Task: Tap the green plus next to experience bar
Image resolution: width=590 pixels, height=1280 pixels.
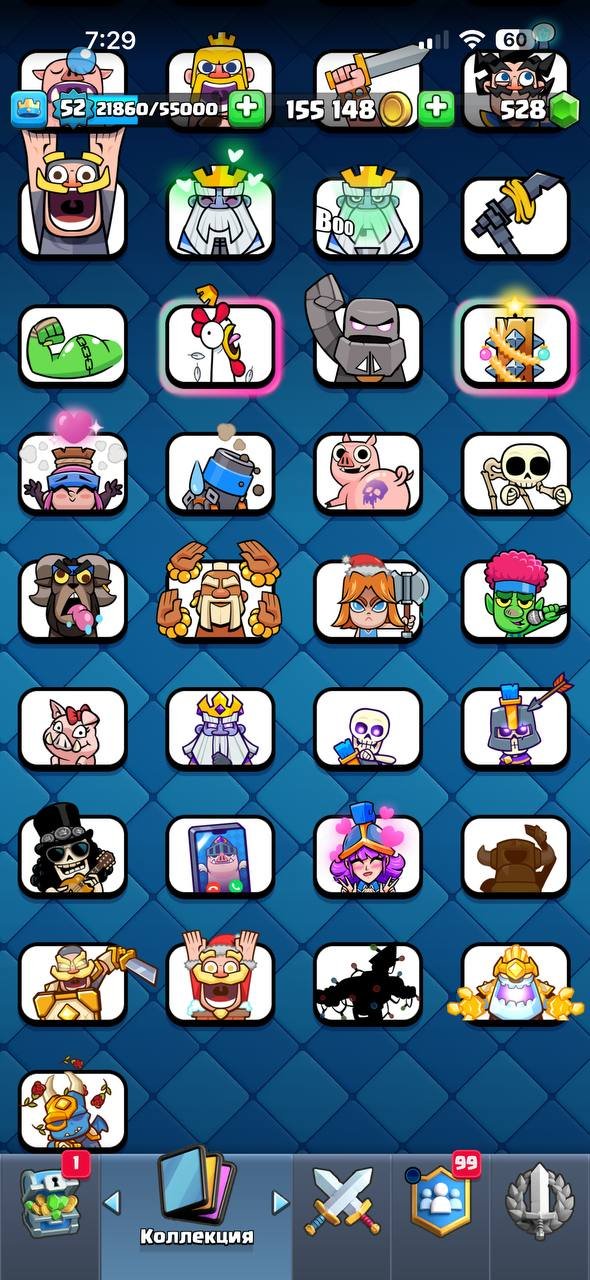Action: [246, 108]
